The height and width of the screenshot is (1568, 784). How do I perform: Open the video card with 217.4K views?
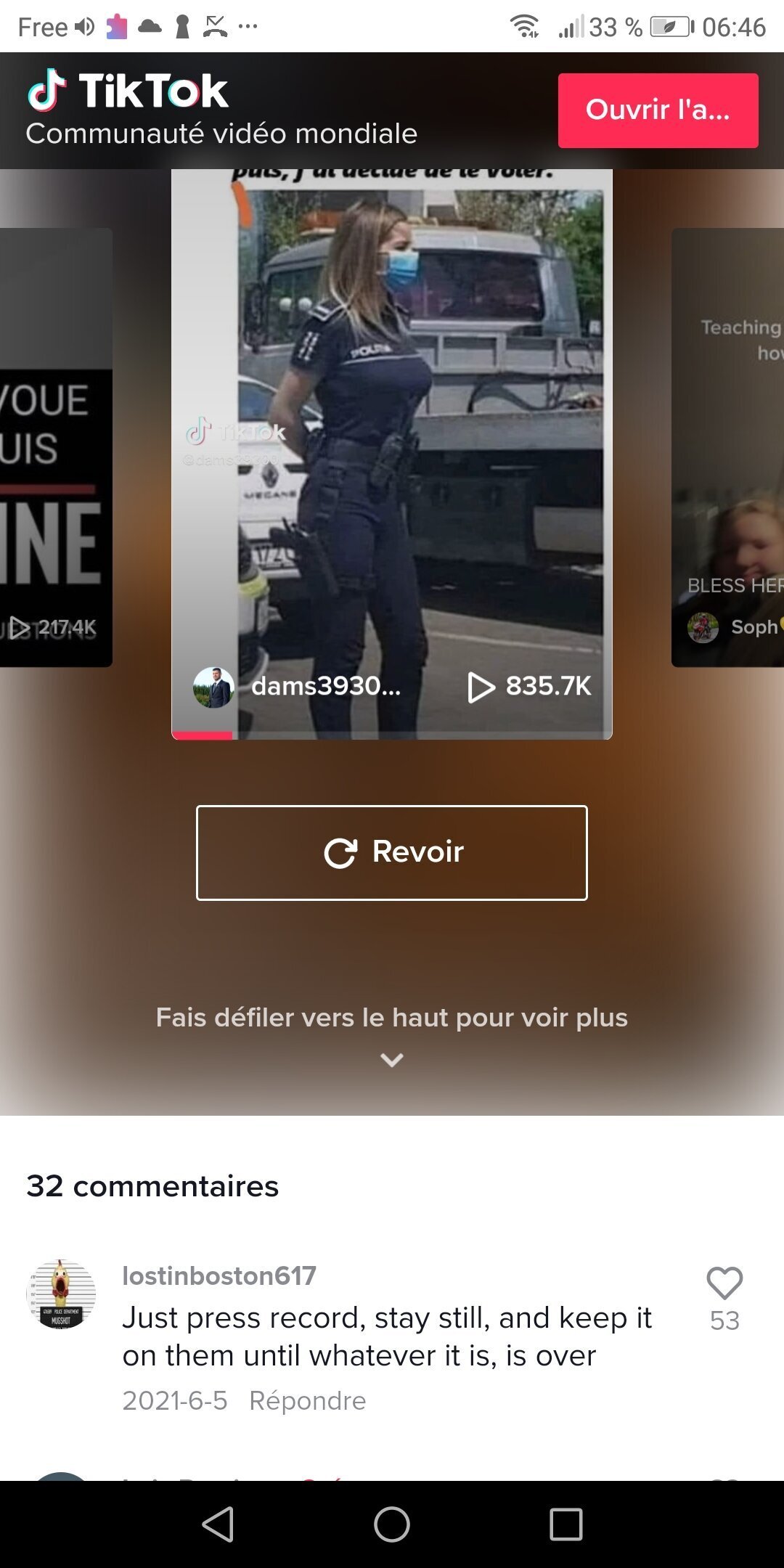click(56, 447)
